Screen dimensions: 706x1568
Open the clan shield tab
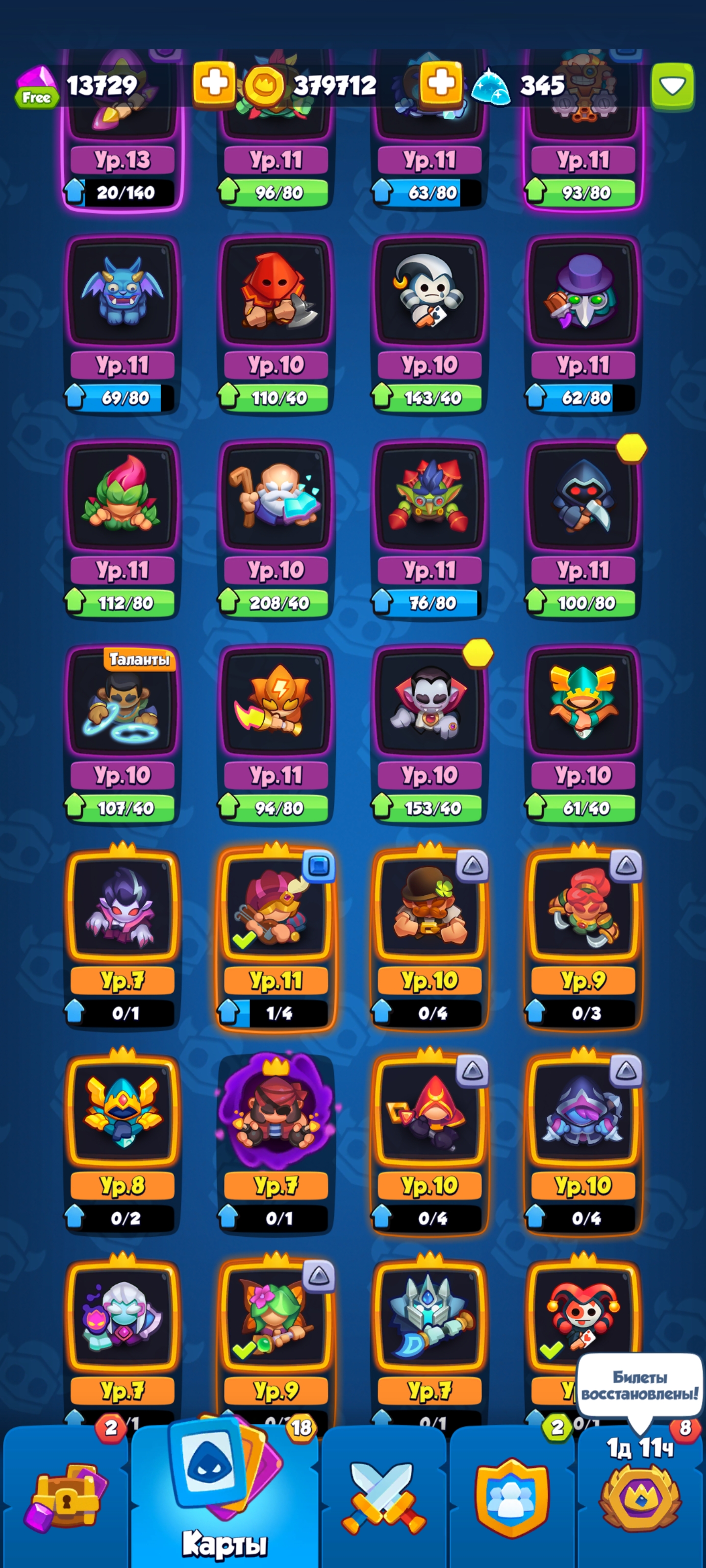[512, 1497]
